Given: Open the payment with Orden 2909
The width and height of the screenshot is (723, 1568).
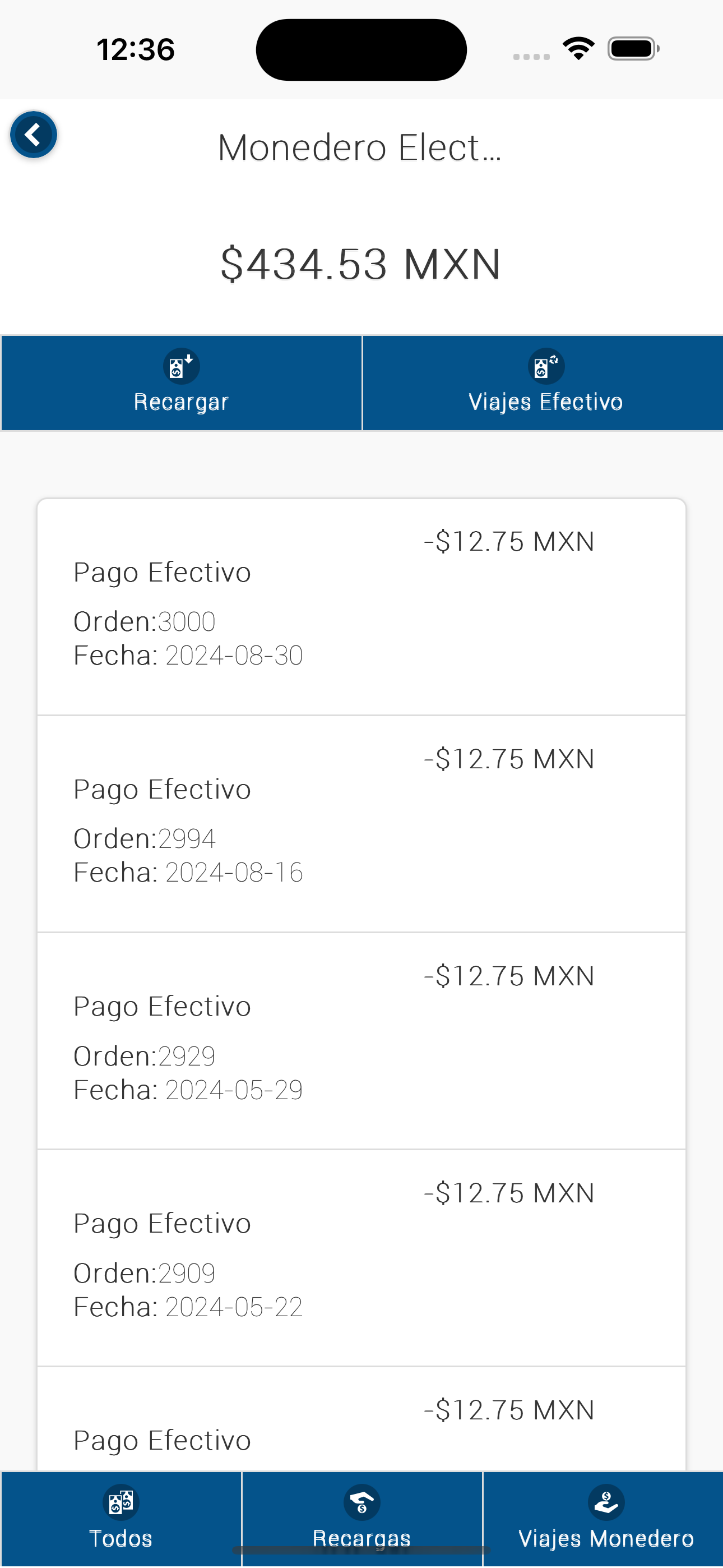Looking at the screenshot, I should point(361,1257).
